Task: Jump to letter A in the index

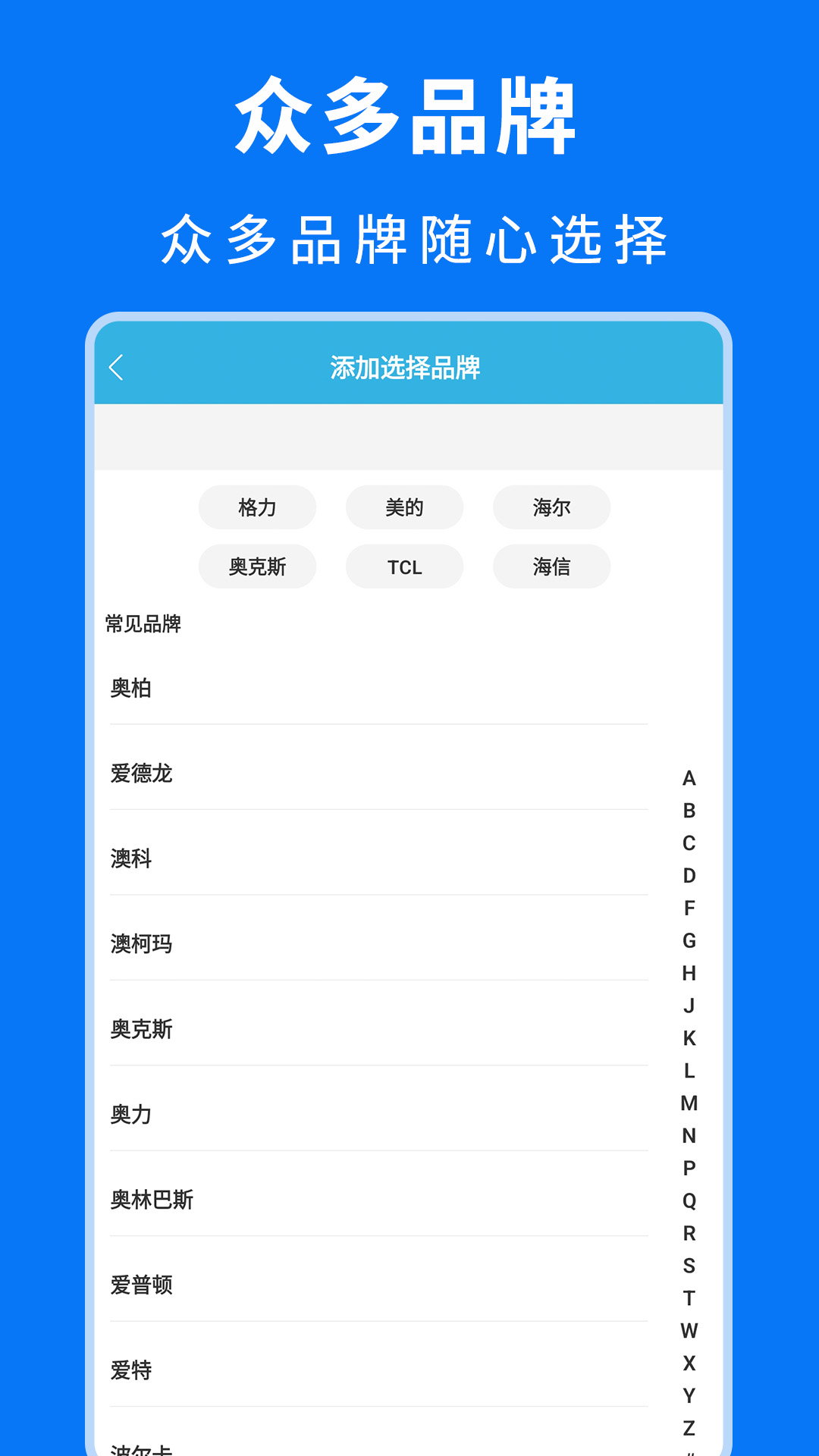Action: 689,779
